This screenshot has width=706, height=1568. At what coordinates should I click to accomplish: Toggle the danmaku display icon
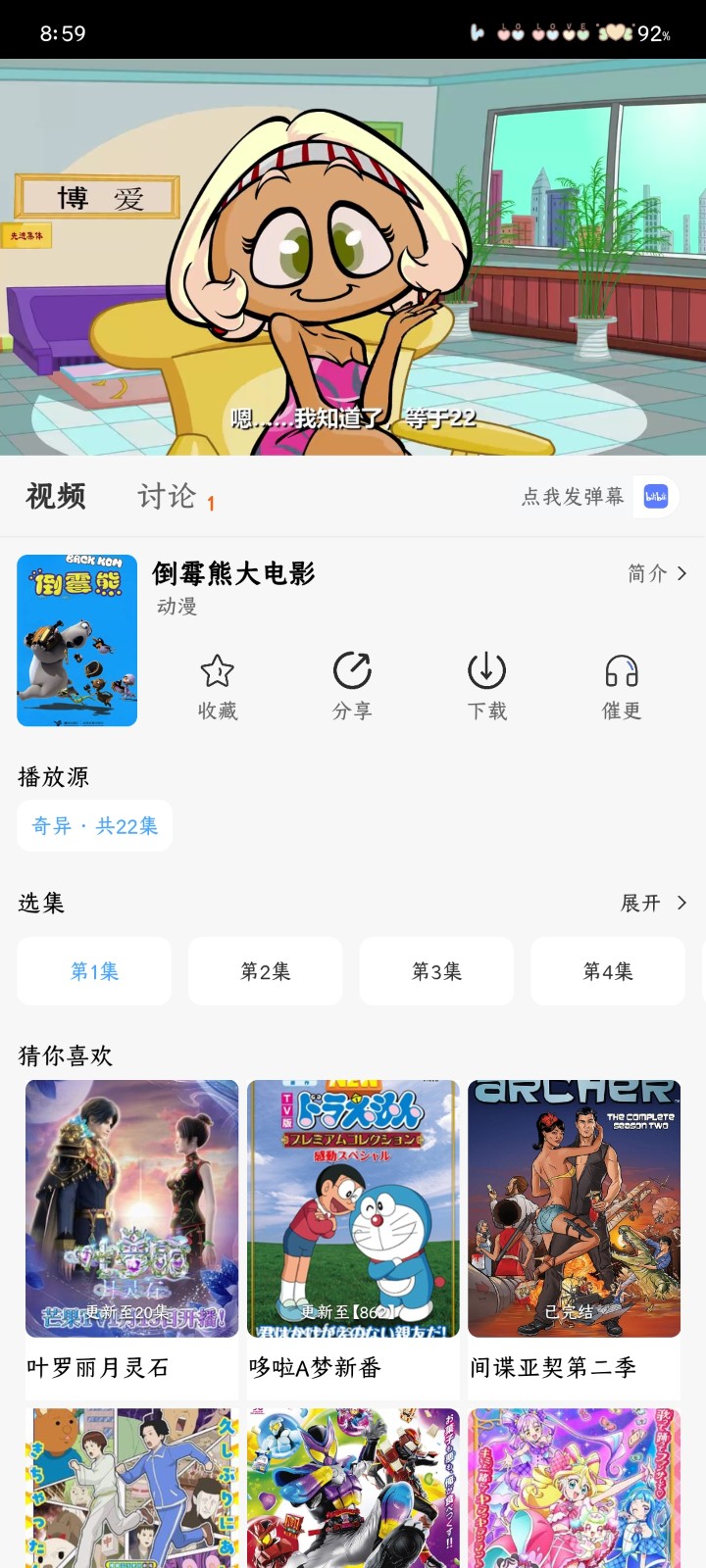click(x=655, y=497)
